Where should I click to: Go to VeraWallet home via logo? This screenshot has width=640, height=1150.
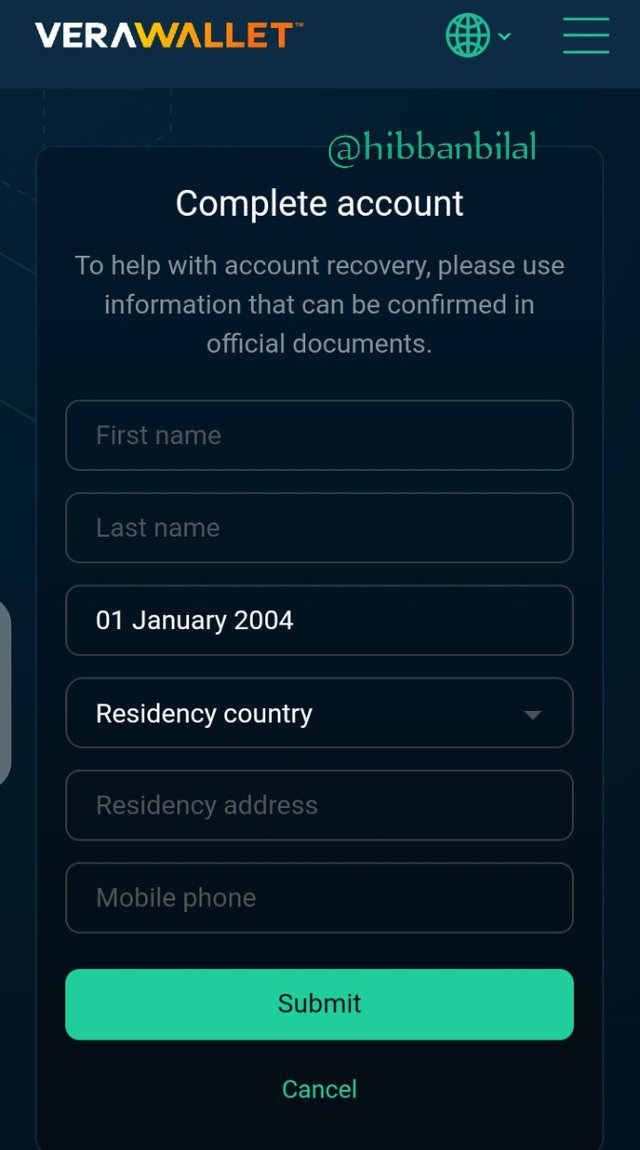(x=169, y=35)
